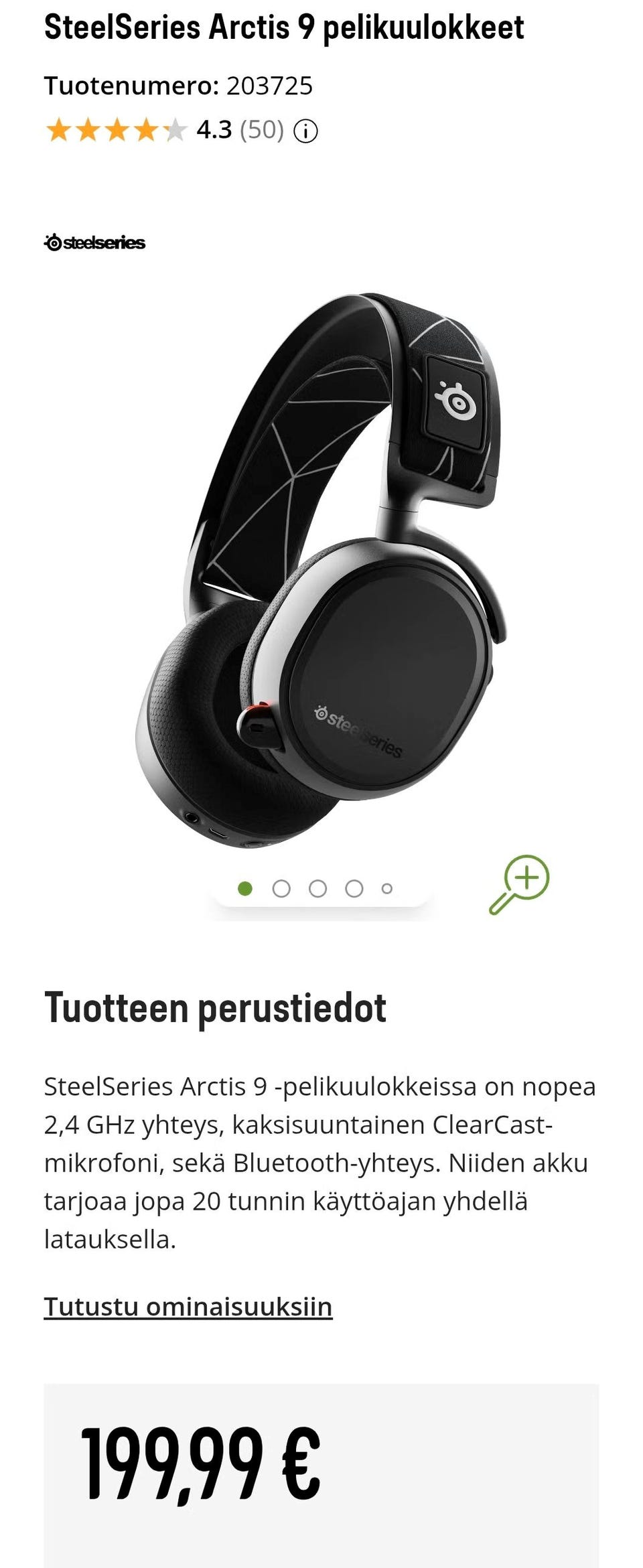This screenshot has height=1568, width=643.
Task: Open the Tutustu ominaisuuksiin link
Action: coord(188,1307)
